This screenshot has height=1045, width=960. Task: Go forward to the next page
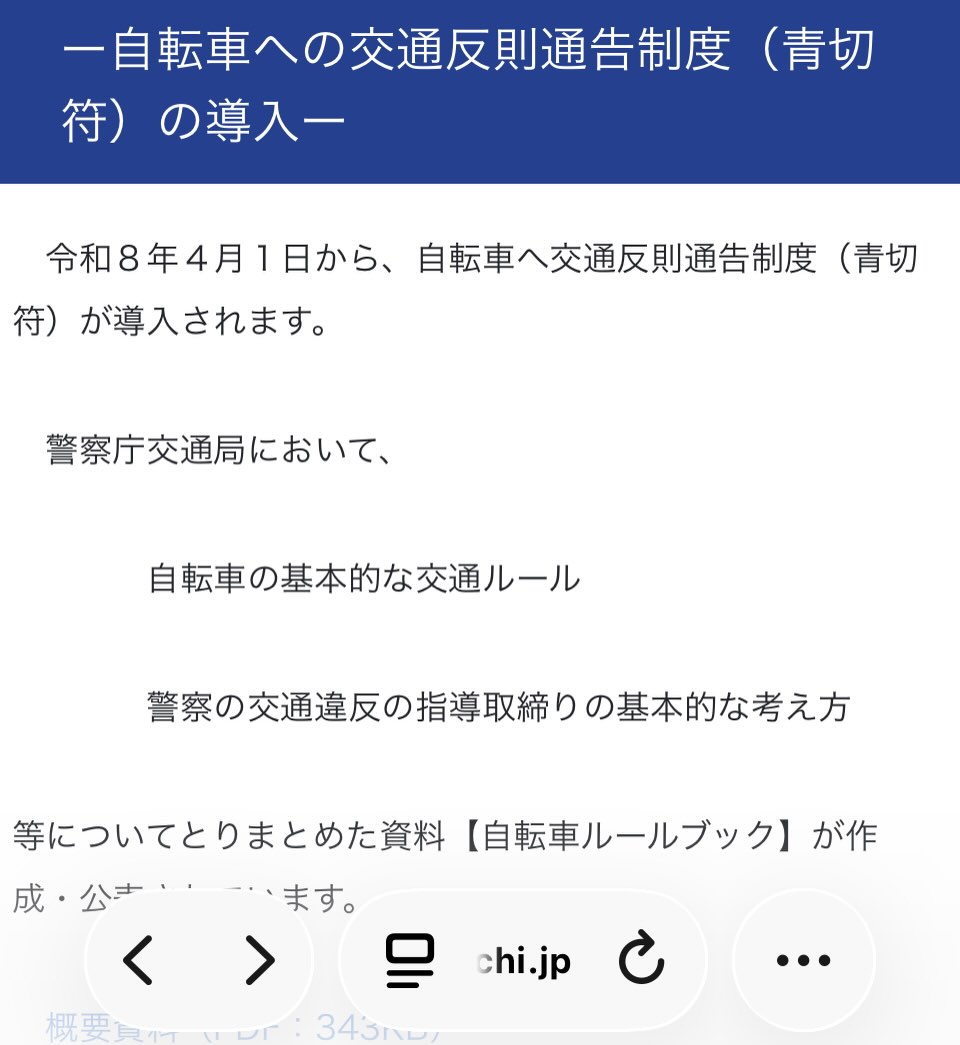tap(259, 961)
